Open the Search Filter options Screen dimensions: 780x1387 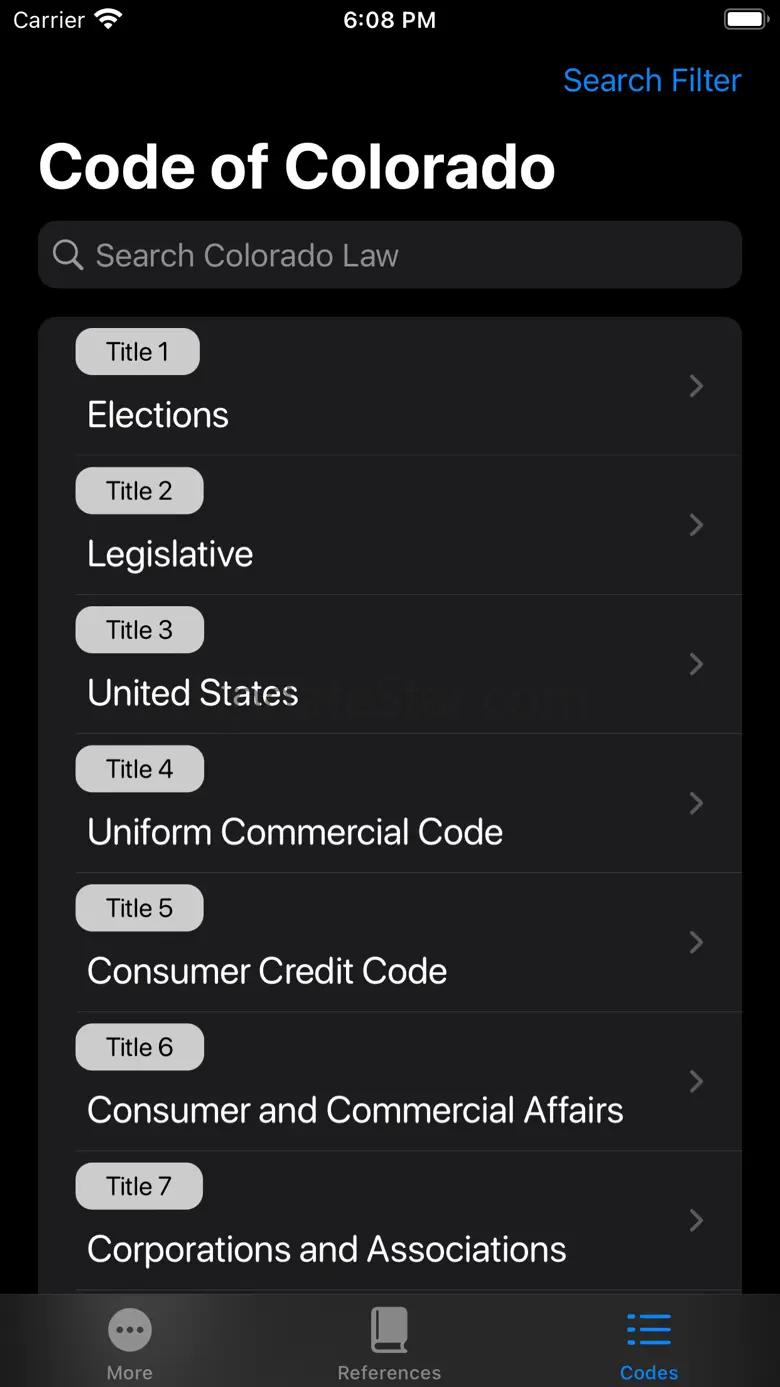[x=652, y=80]
